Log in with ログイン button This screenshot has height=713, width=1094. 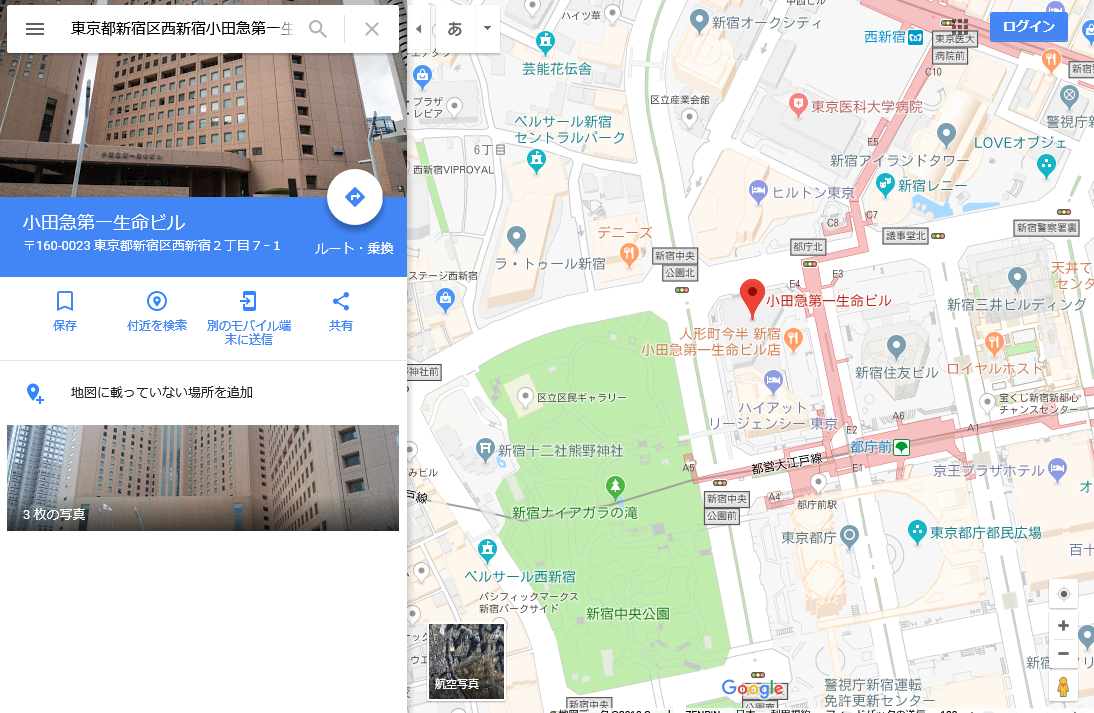tap(1028, 27)
